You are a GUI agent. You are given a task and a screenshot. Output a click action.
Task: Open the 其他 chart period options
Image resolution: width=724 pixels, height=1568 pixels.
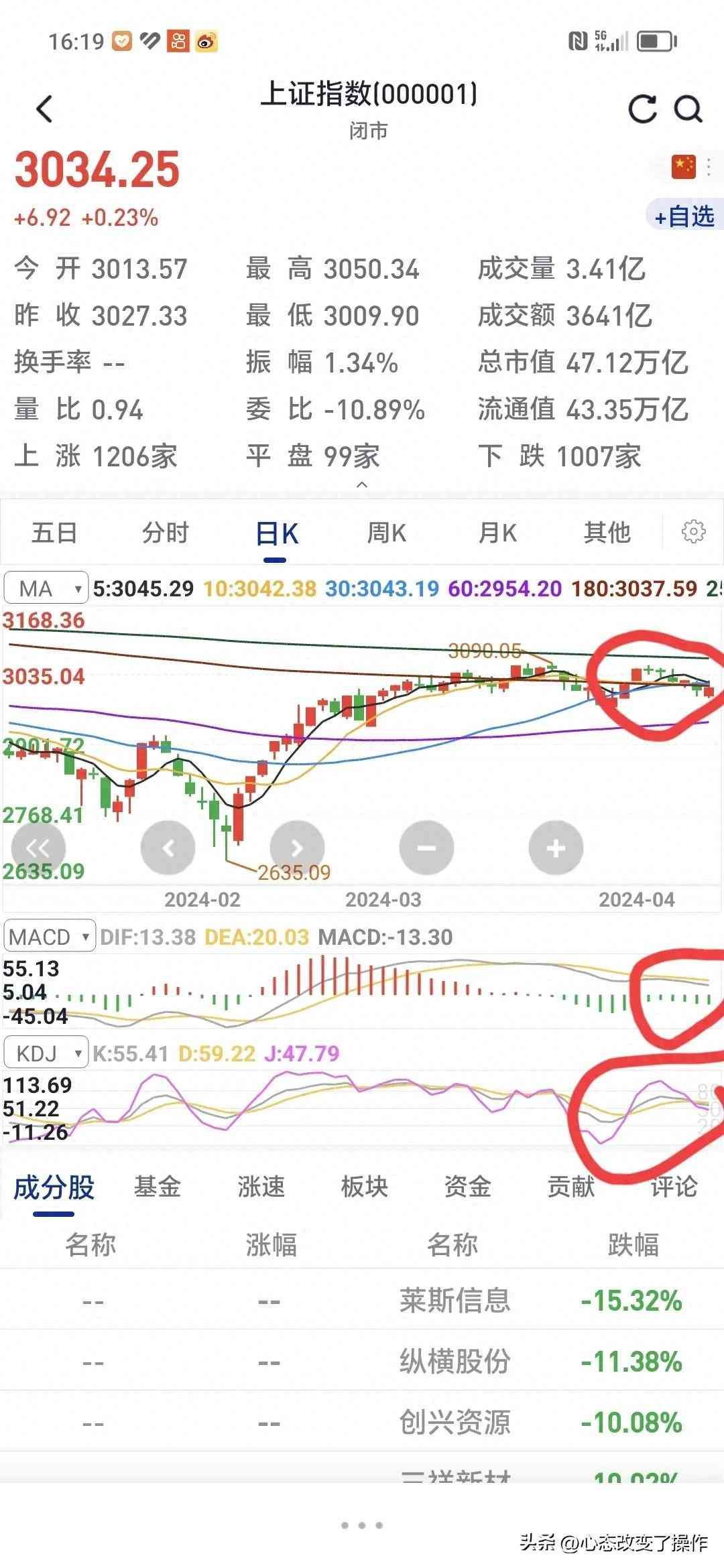coord(607,533)
